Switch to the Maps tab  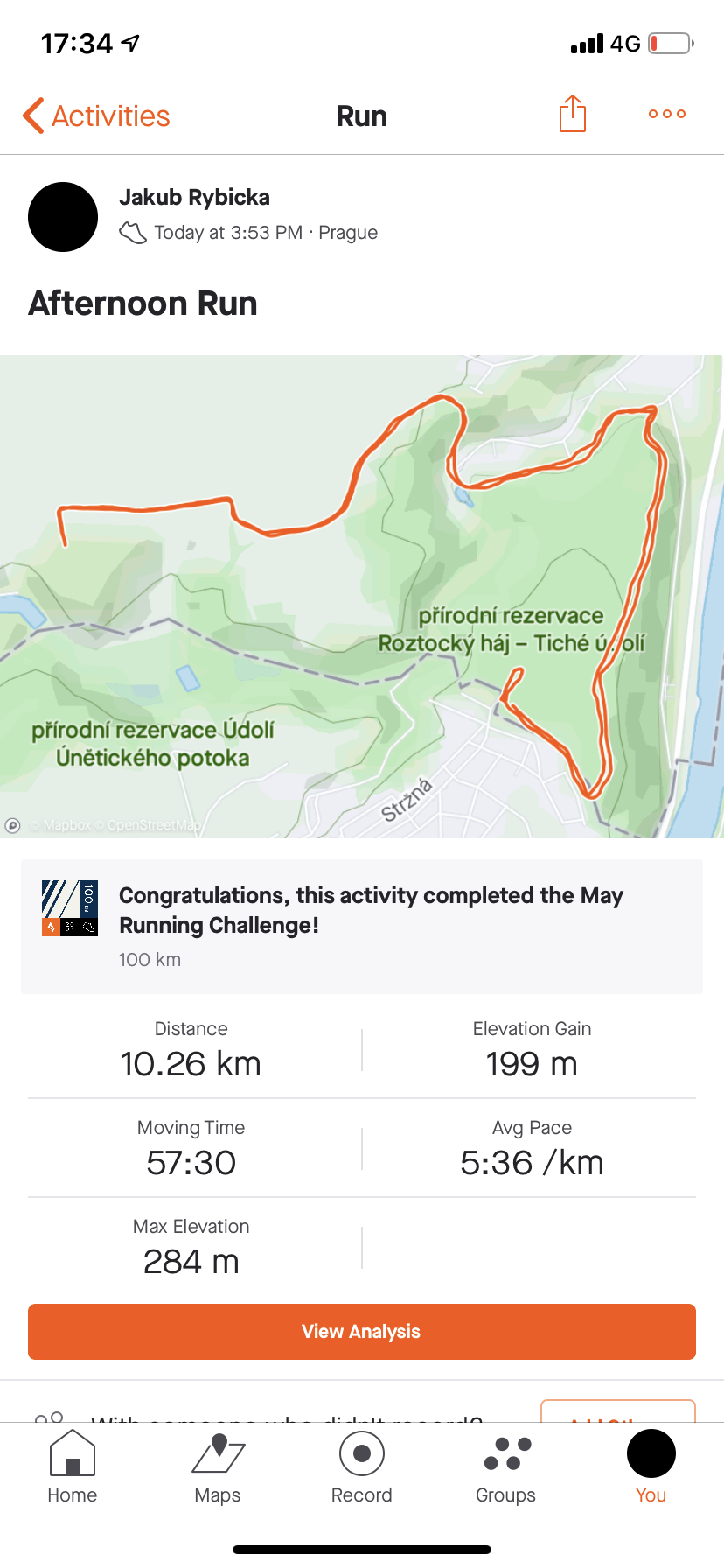point(218,1466)
